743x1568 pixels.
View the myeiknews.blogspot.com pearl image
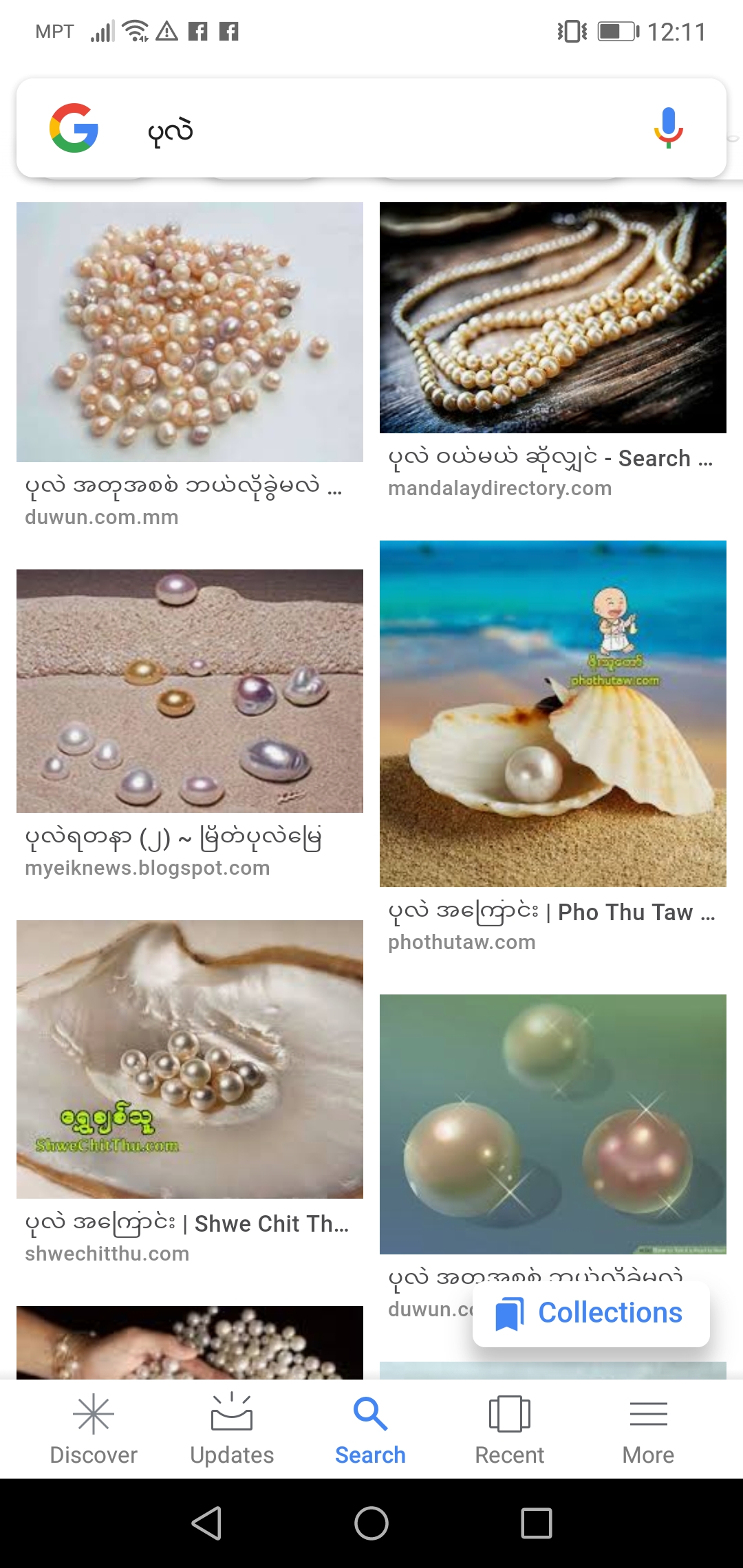190,691
